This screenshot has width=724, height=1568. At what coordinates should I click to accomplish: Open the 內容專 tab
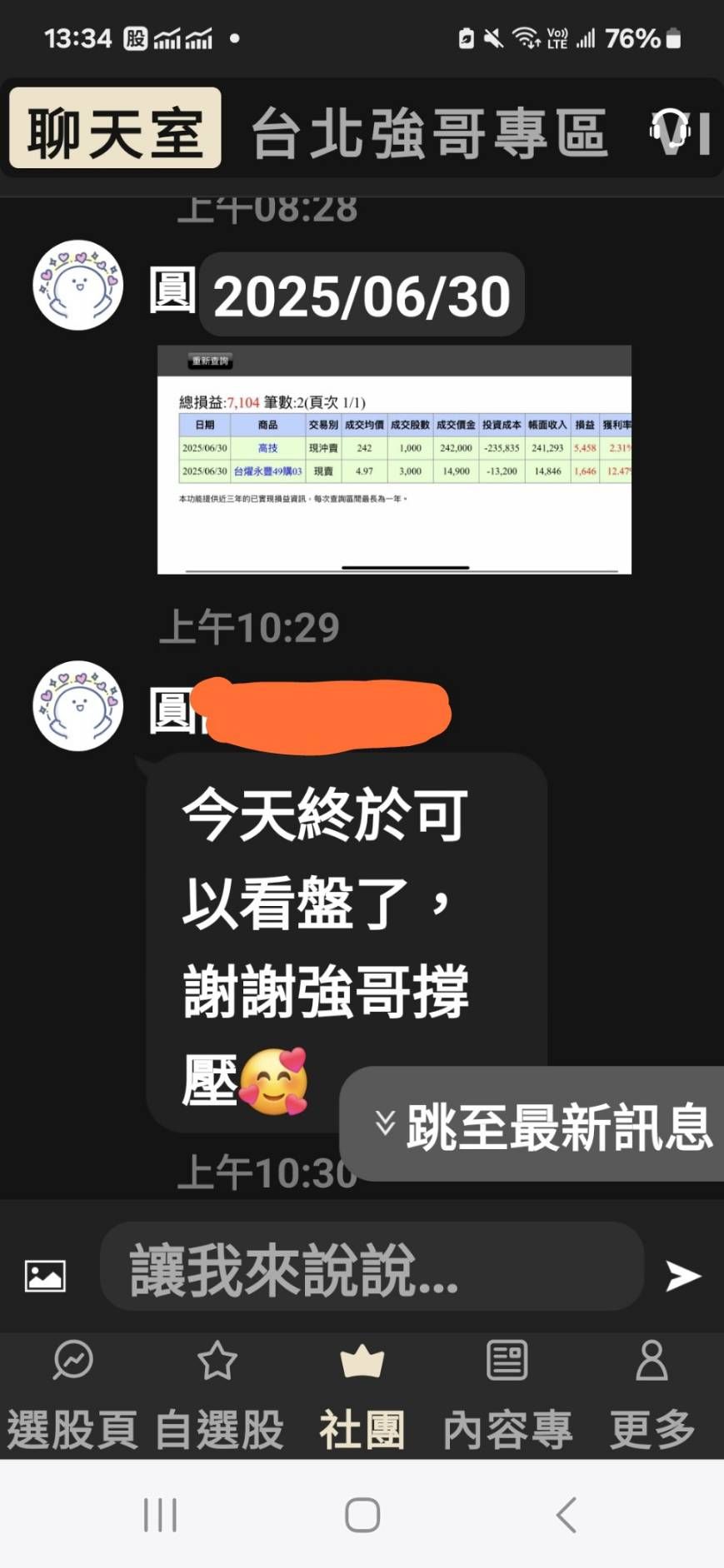tap(507, 1397)
